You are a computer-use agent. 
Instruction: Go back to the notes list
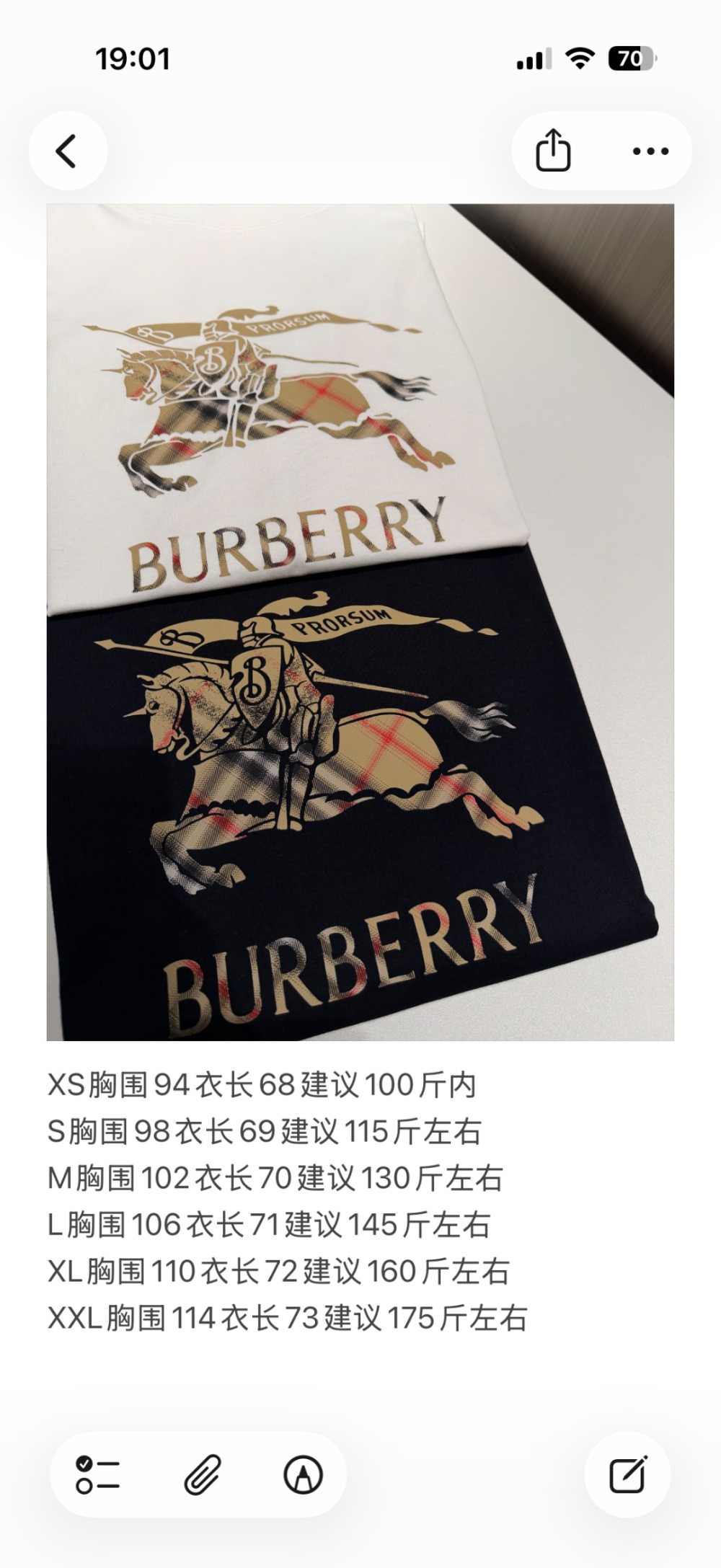[x=67, y=151]
